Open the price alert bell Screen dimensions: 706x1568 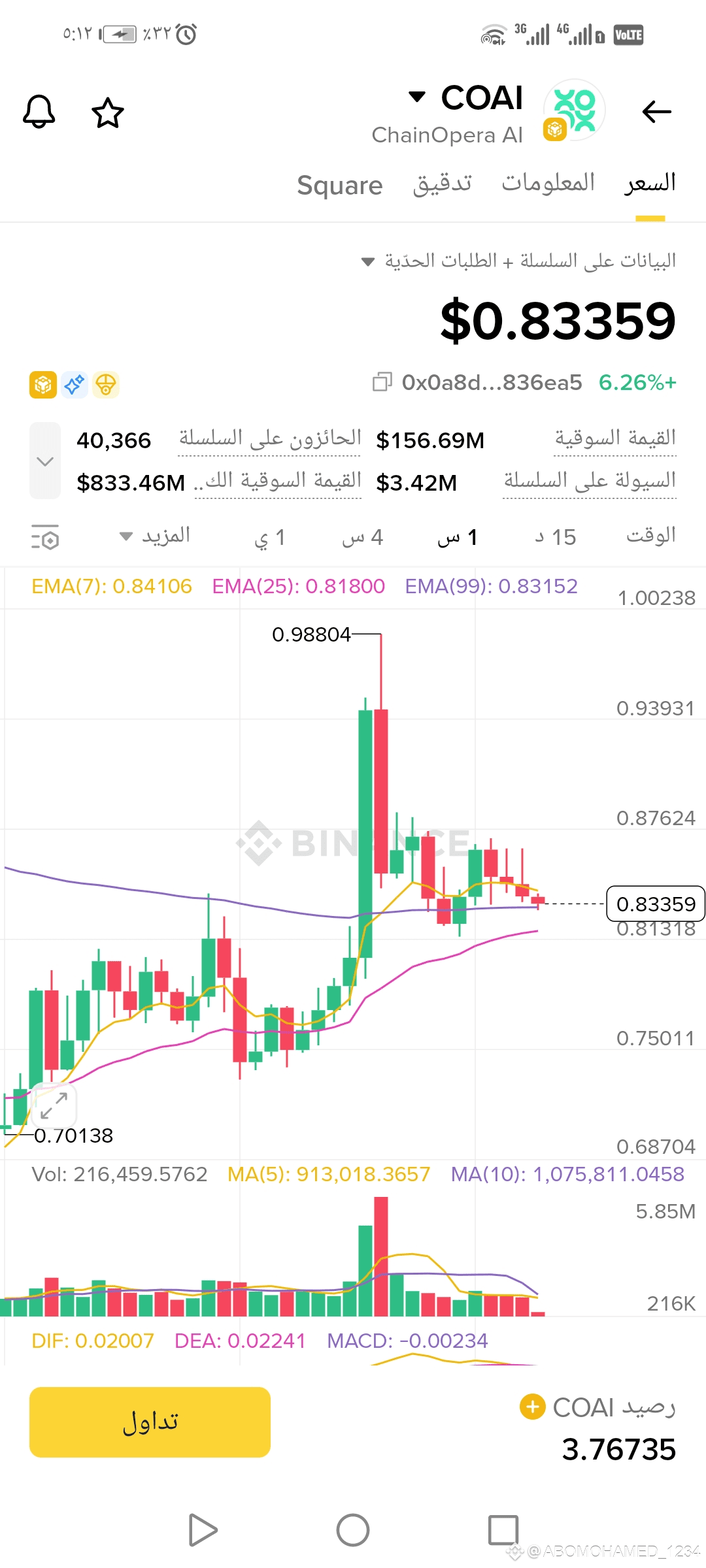click(39, 112)
